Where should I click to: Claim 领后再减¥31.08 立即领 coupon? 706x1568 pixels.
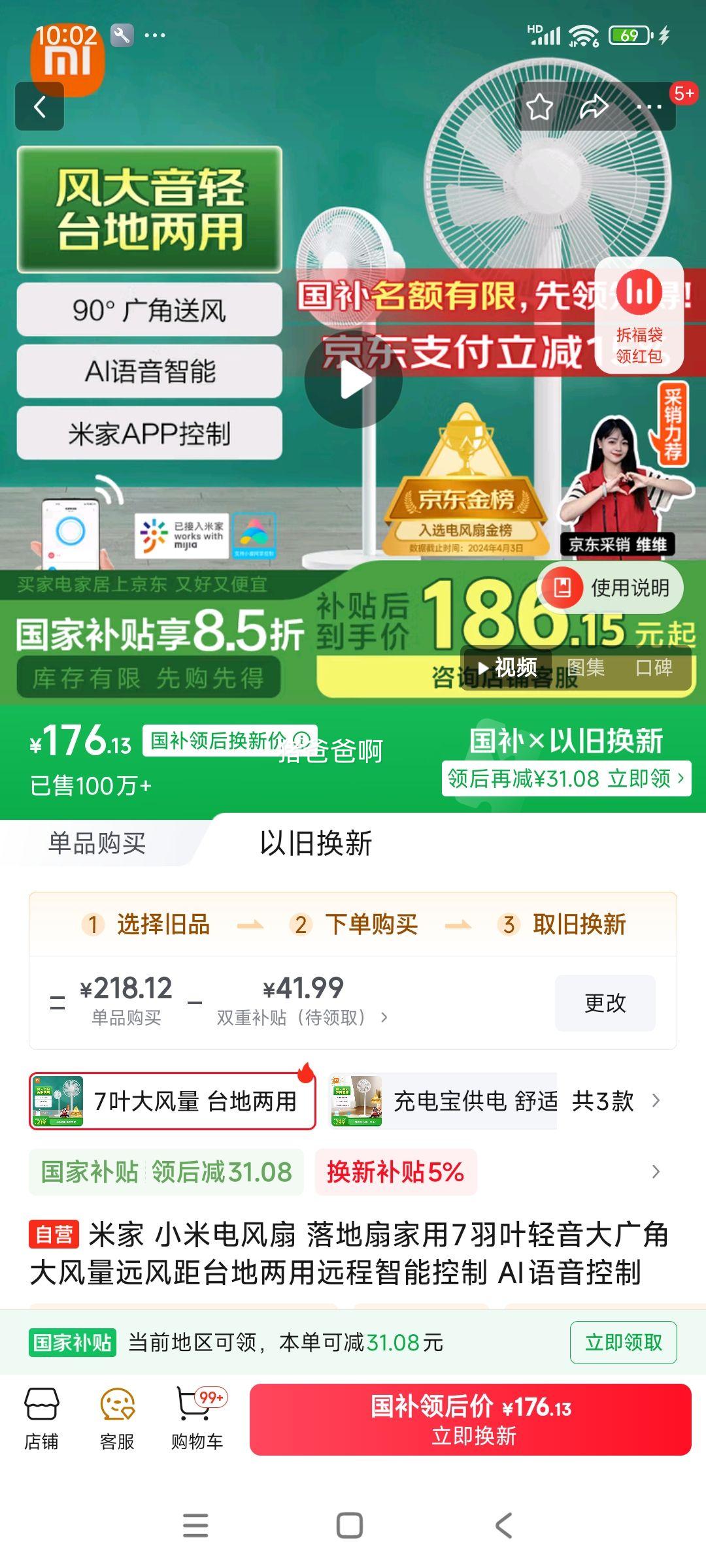tap(566, 779)
